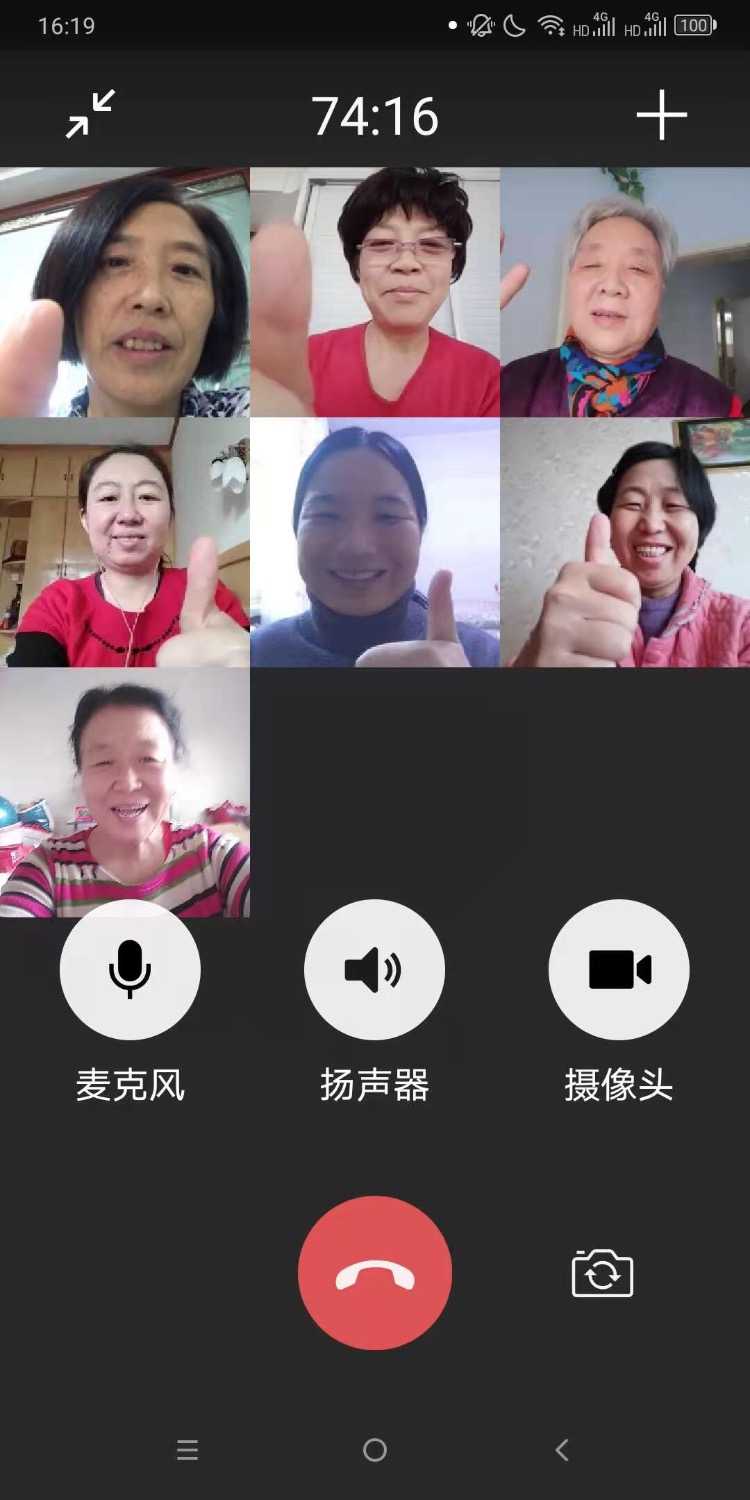Go to the home screen

[375, 1450]
